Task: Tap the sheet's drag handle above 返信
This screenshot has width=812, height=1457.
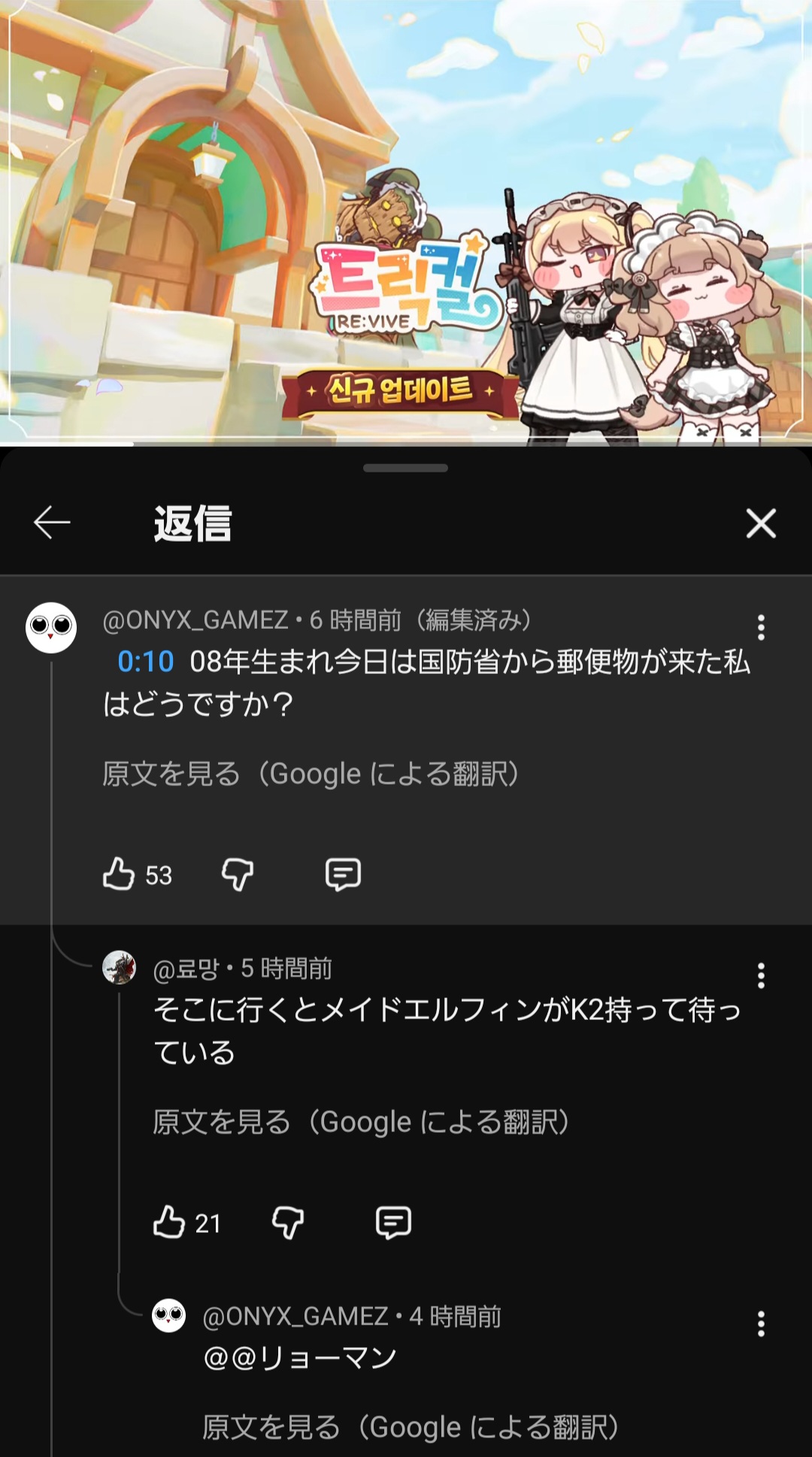Action: pyautogui.click(x=405, y=468)
